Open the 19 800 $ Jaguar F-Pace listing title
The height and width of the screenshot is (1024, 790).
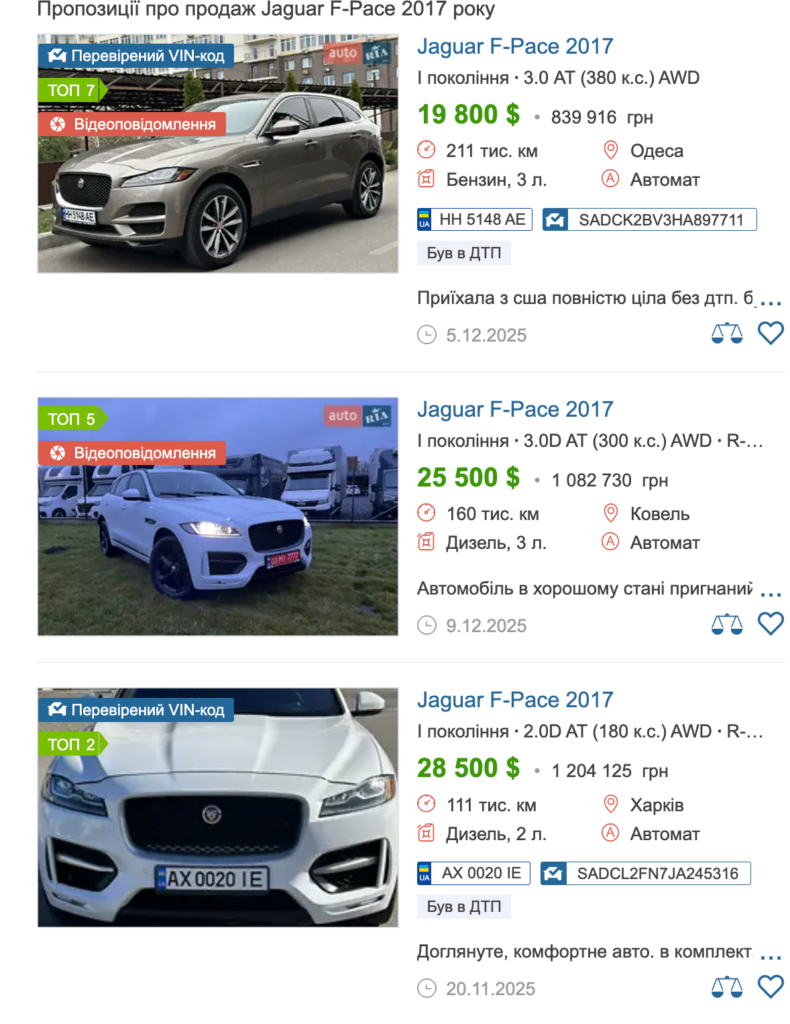pos(515,46)
